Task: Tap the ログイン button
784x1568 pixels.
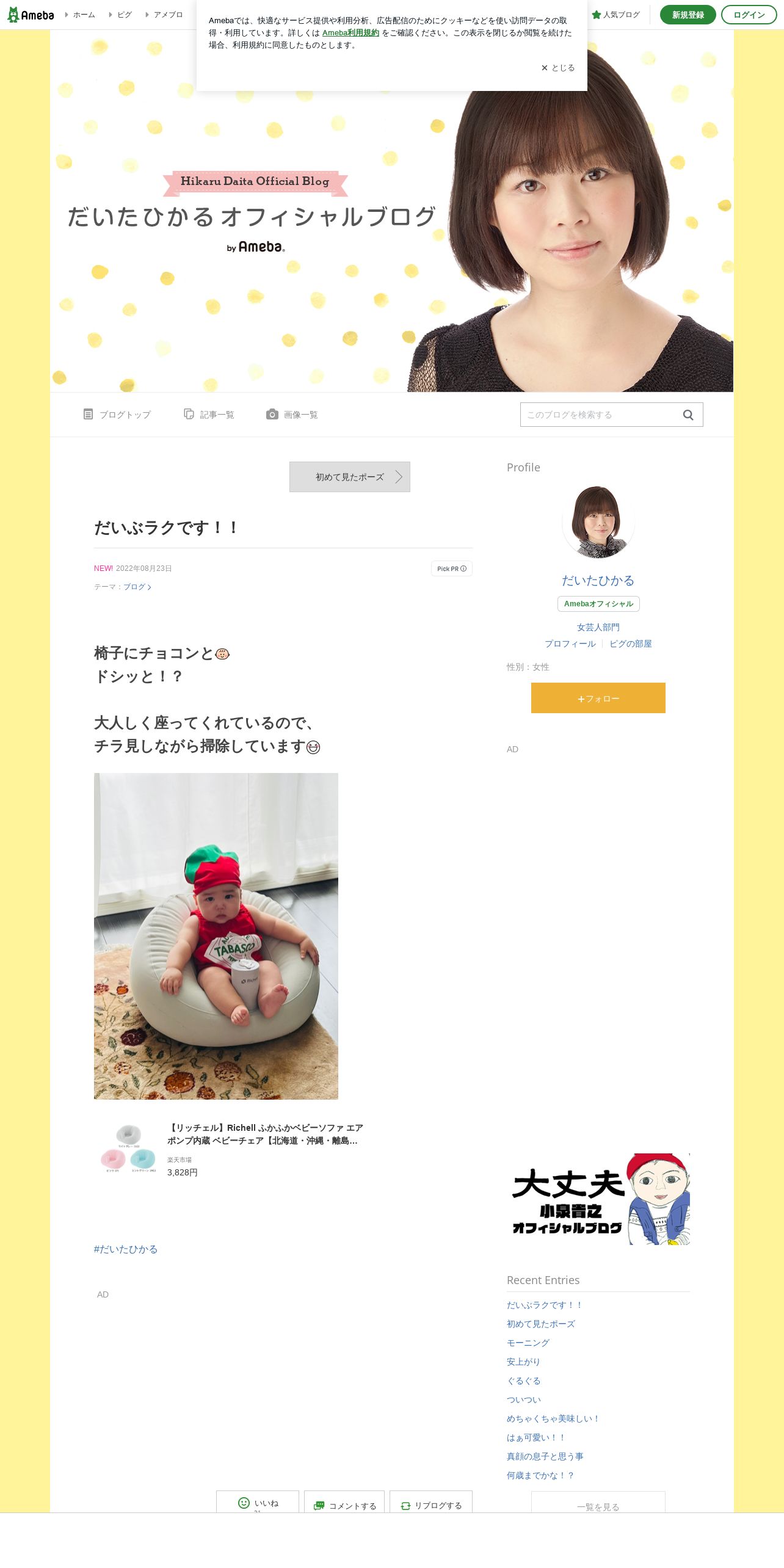Action: (749, 15)
